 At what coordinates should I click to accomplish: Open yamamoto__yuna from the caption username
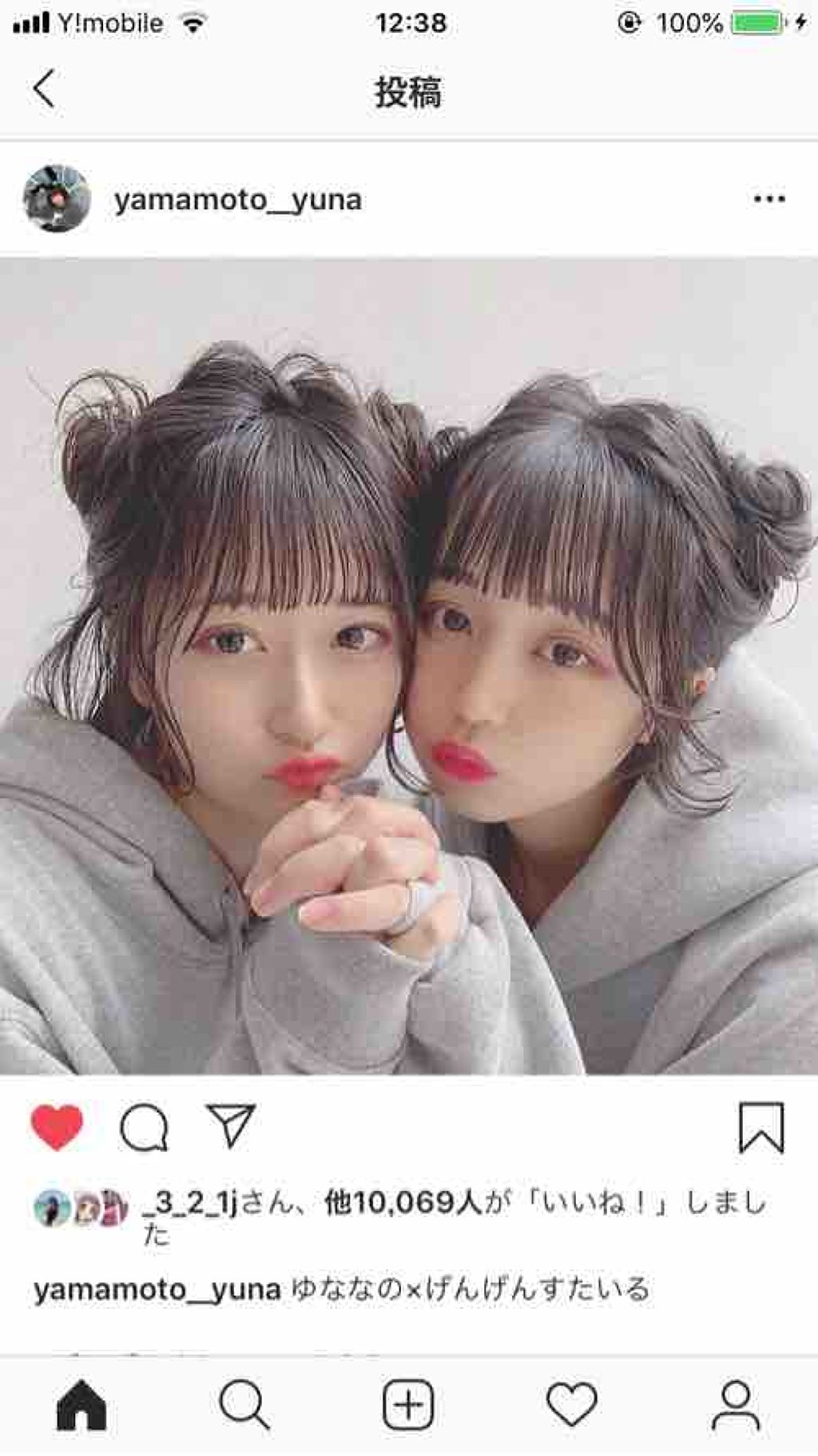click(x=157, y=1289)
